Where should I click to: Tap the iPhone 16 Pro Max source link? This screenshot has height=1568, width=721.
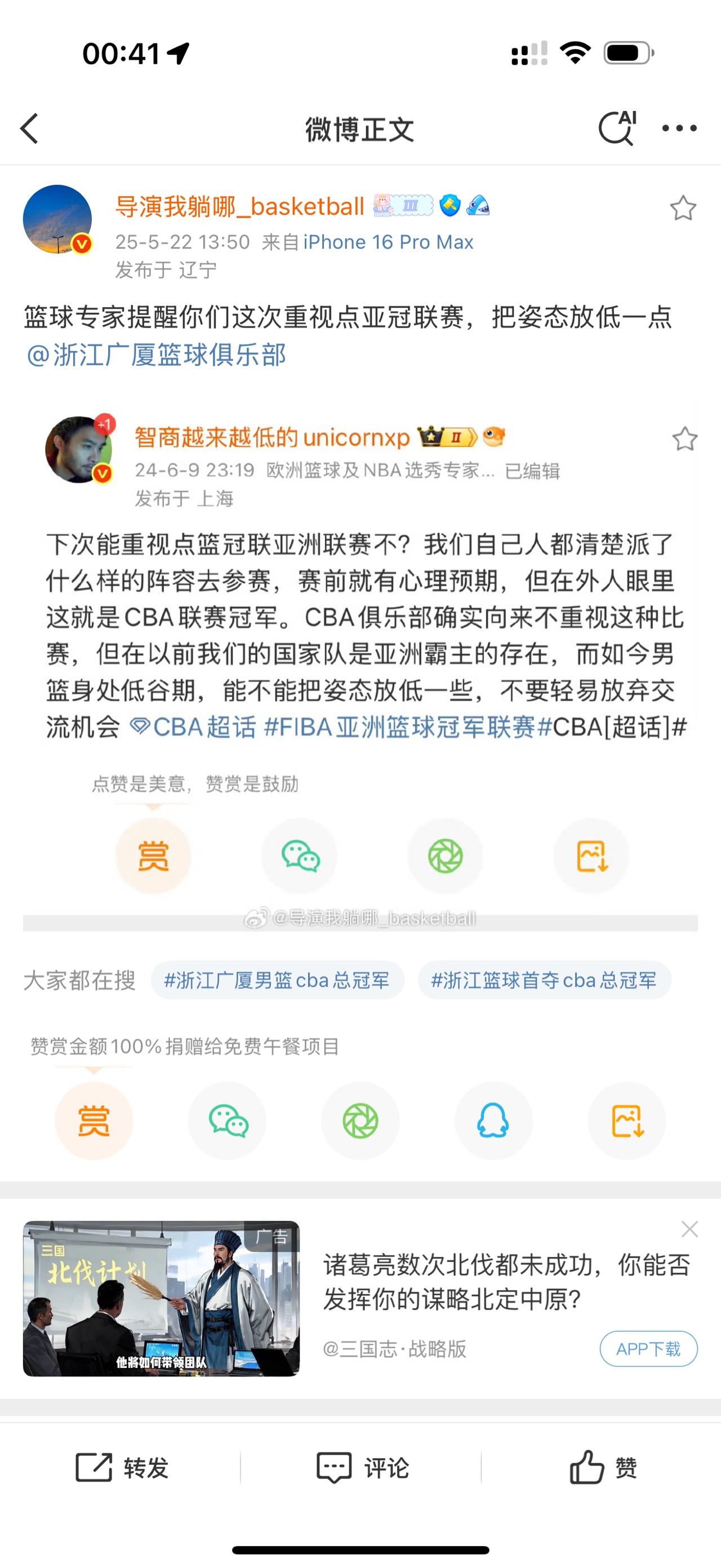pyautogui.click(x=388, y=242)
